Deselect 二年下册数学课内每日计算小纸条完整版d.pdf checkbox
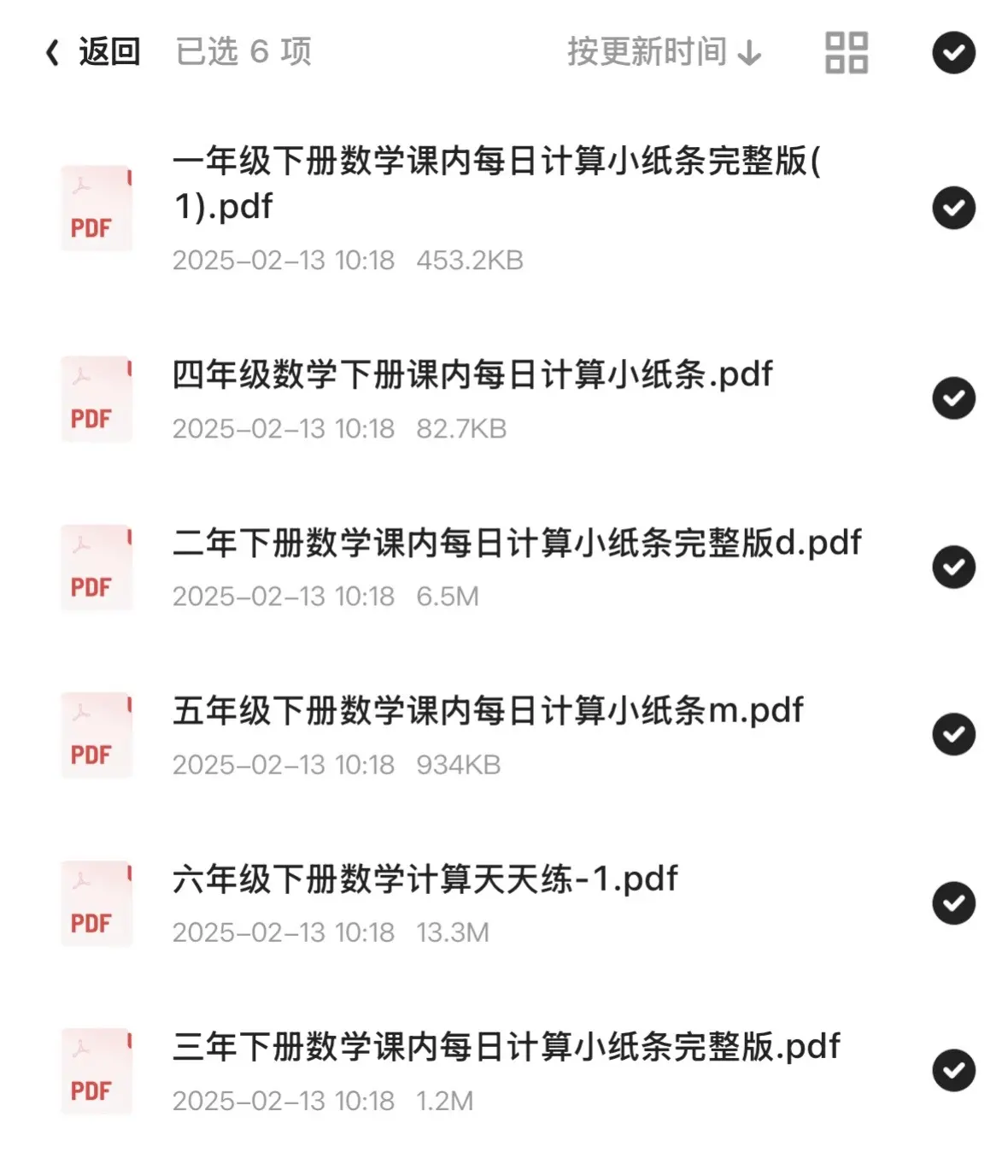This screenshot has height=1176, width=1008. click(953, 567)
